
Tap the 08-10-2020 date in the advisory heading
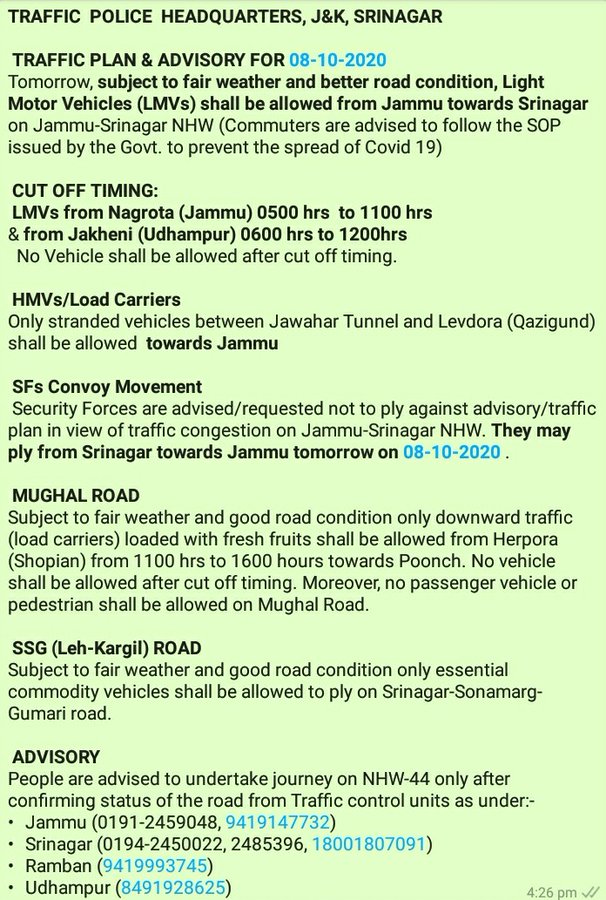[x=337, y=60]
